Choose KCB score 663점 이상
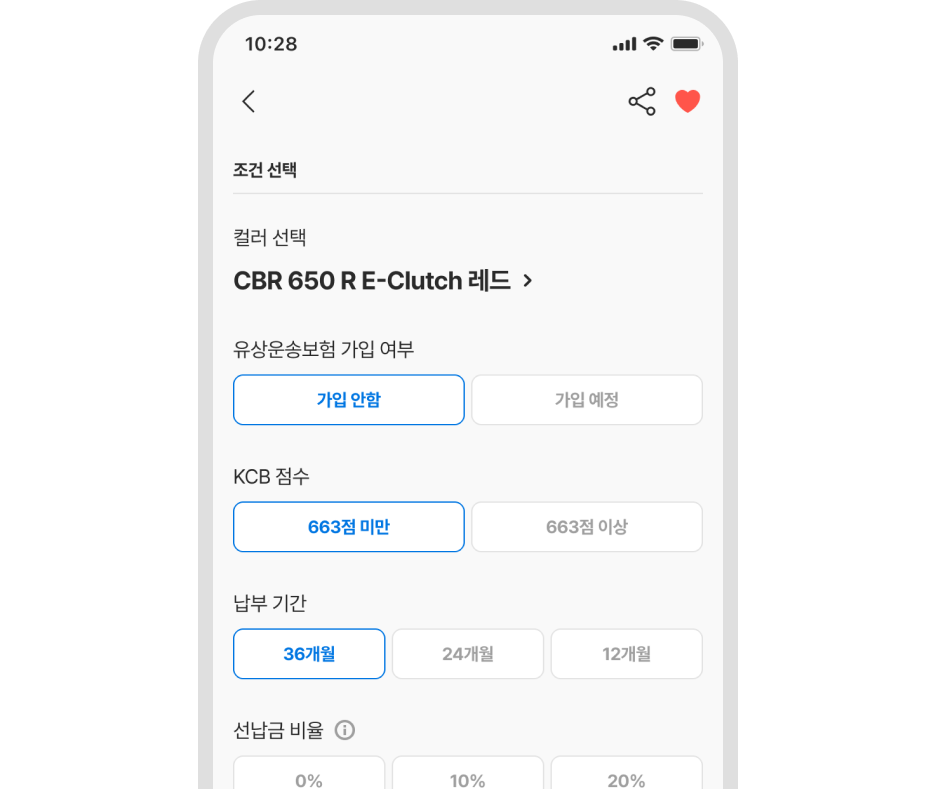 click(x=587, y=527)
